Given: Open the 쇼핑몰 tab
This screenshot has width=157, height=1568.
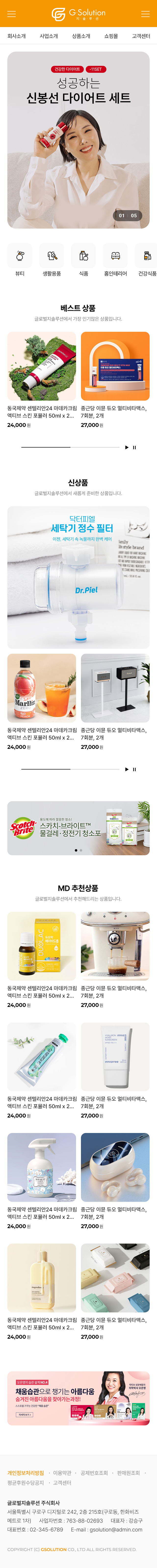Looking at the screenshot, I should tap(111, 36).
